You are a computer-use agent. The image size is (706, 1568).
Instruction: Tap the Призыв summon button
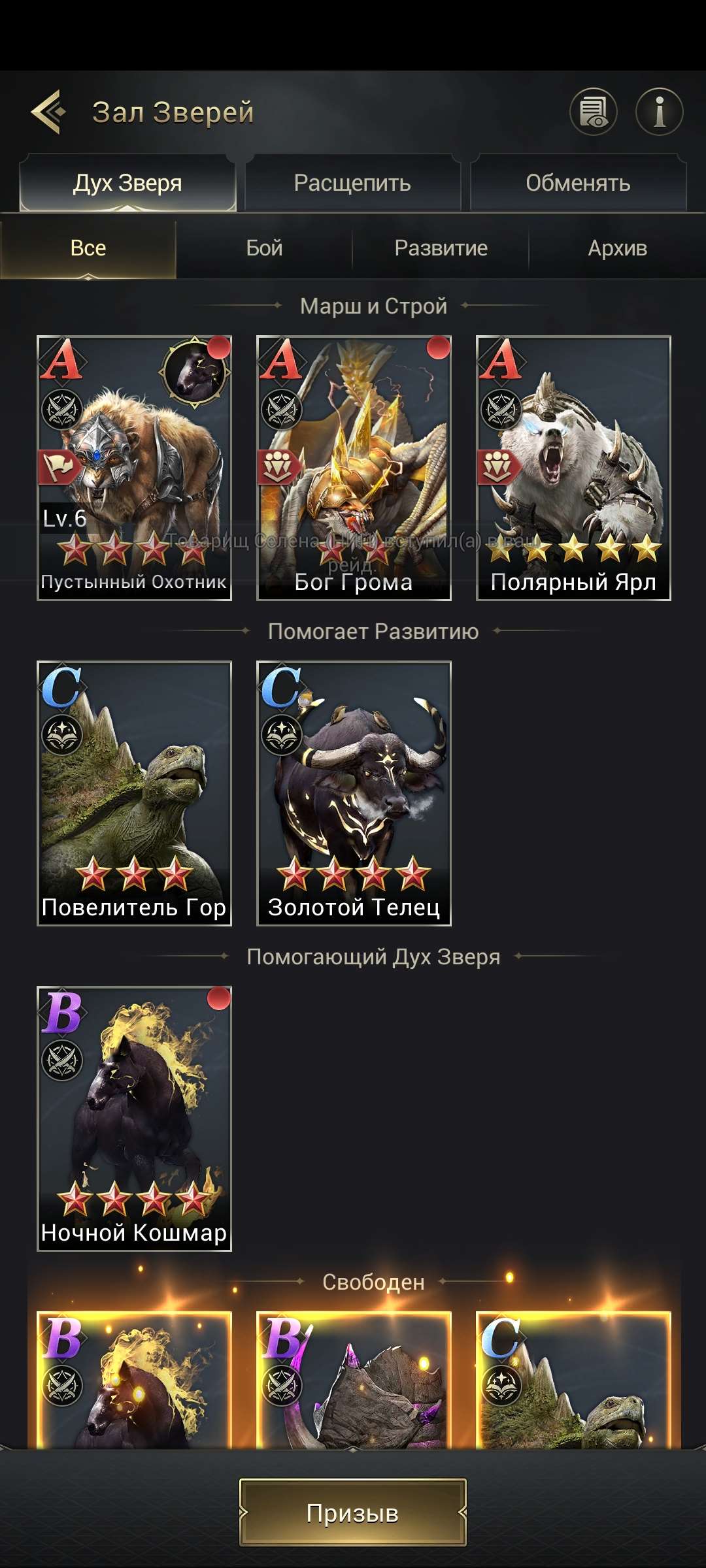click(352, 1512)
